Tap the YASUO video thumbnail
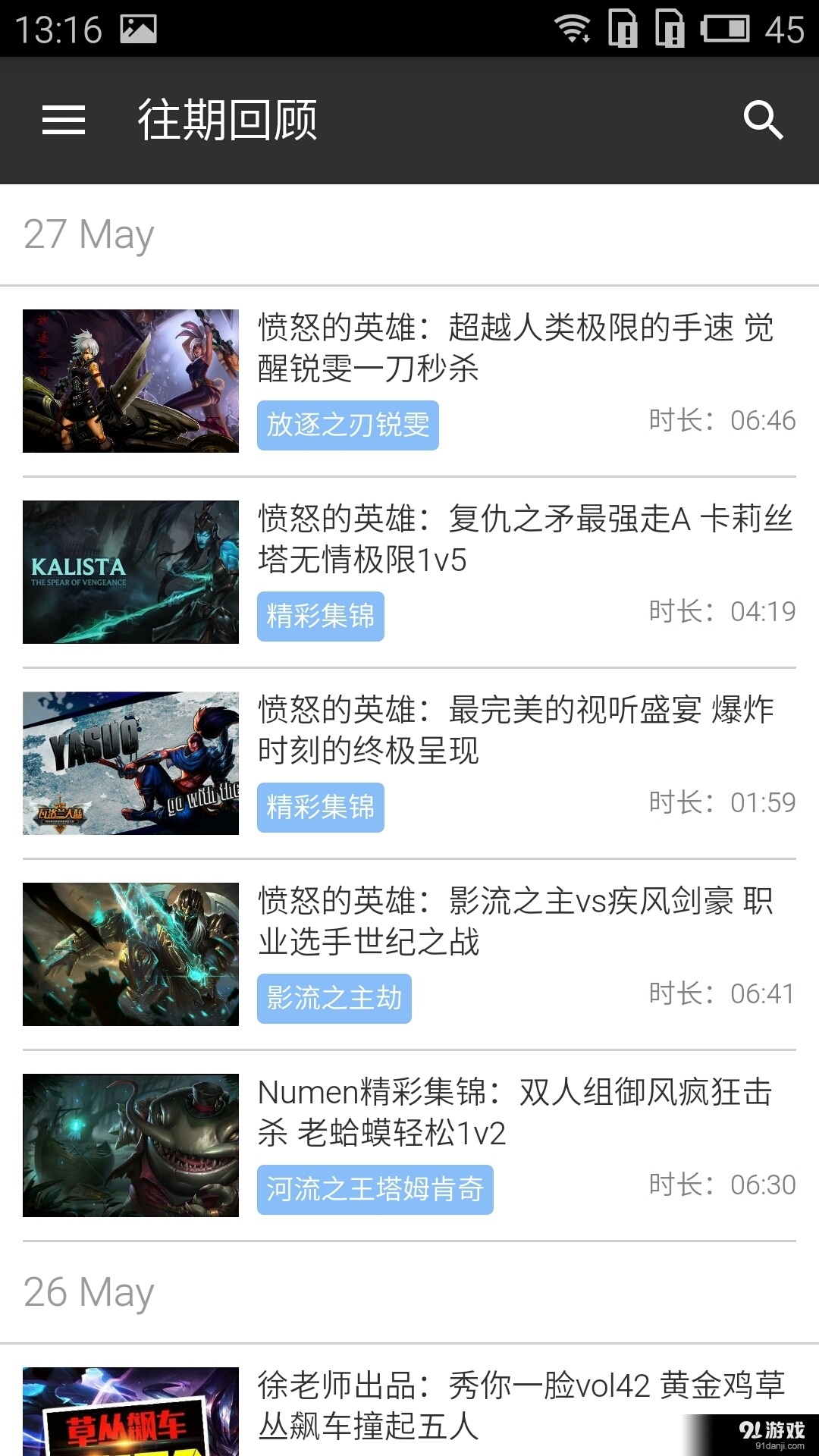This screenshot has width=819, height=1456. (x=130, y=764)
